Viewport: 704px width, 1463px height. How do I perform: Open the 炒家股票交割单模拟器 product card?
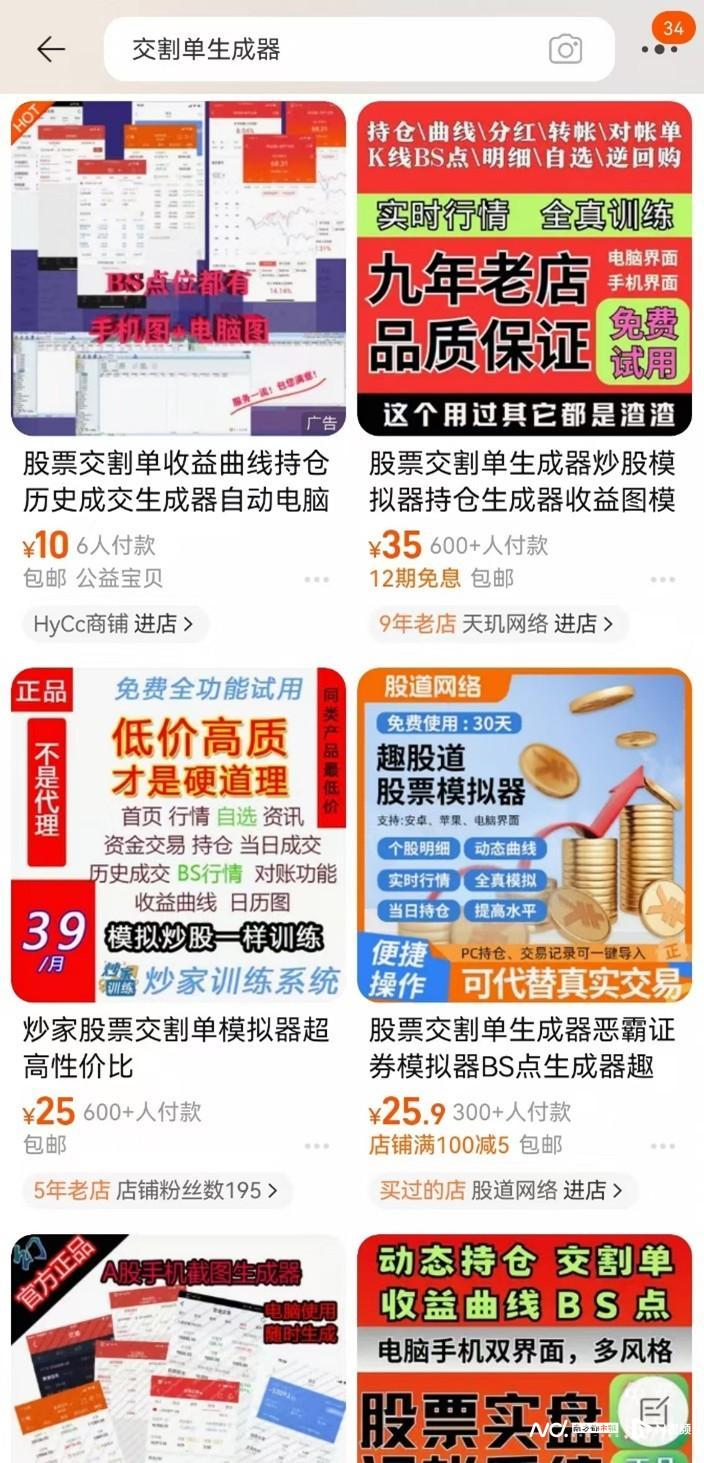pyautogui.click(x=178, y=836)
